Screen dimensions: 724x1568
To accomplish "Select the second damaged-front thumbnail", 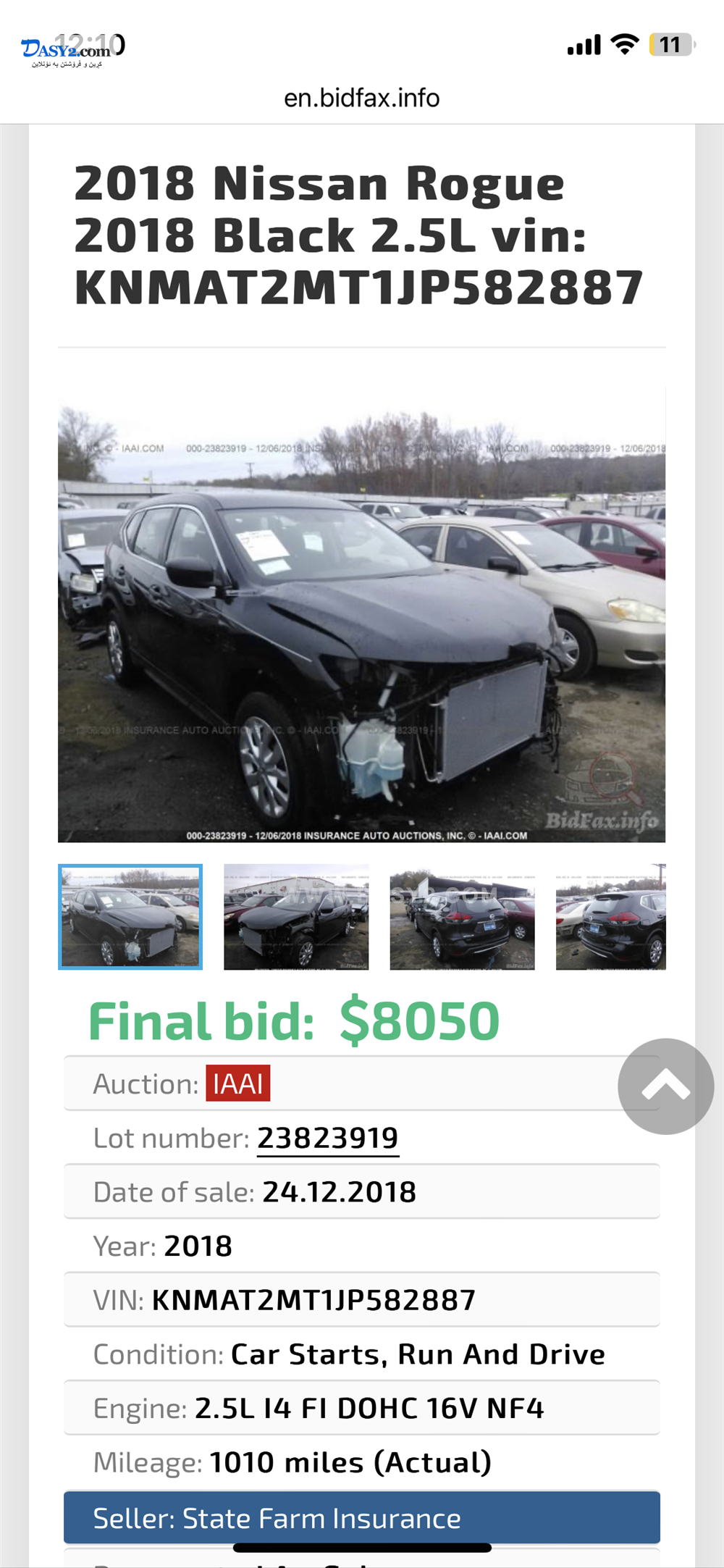I will pos(296,917).
